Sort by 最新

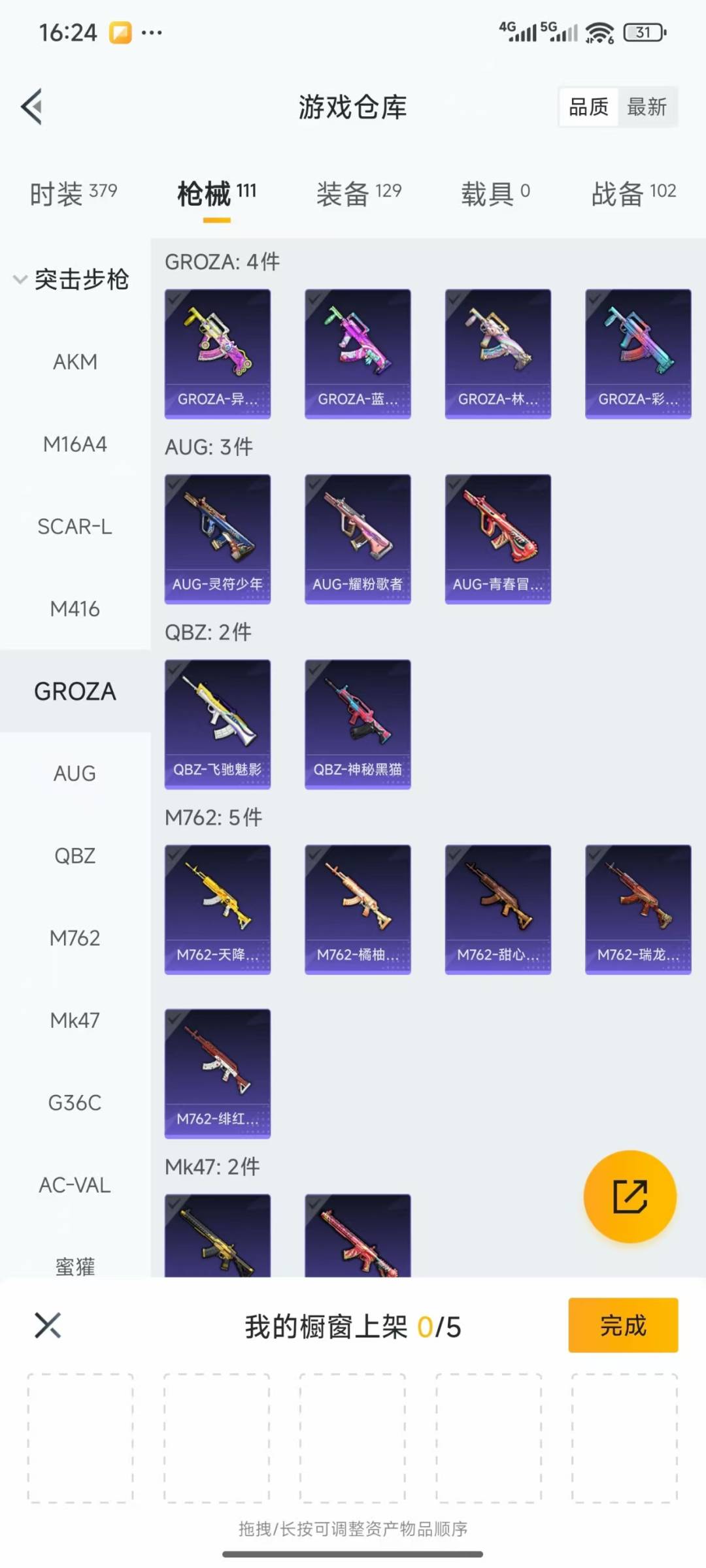(x=647, y=107)
